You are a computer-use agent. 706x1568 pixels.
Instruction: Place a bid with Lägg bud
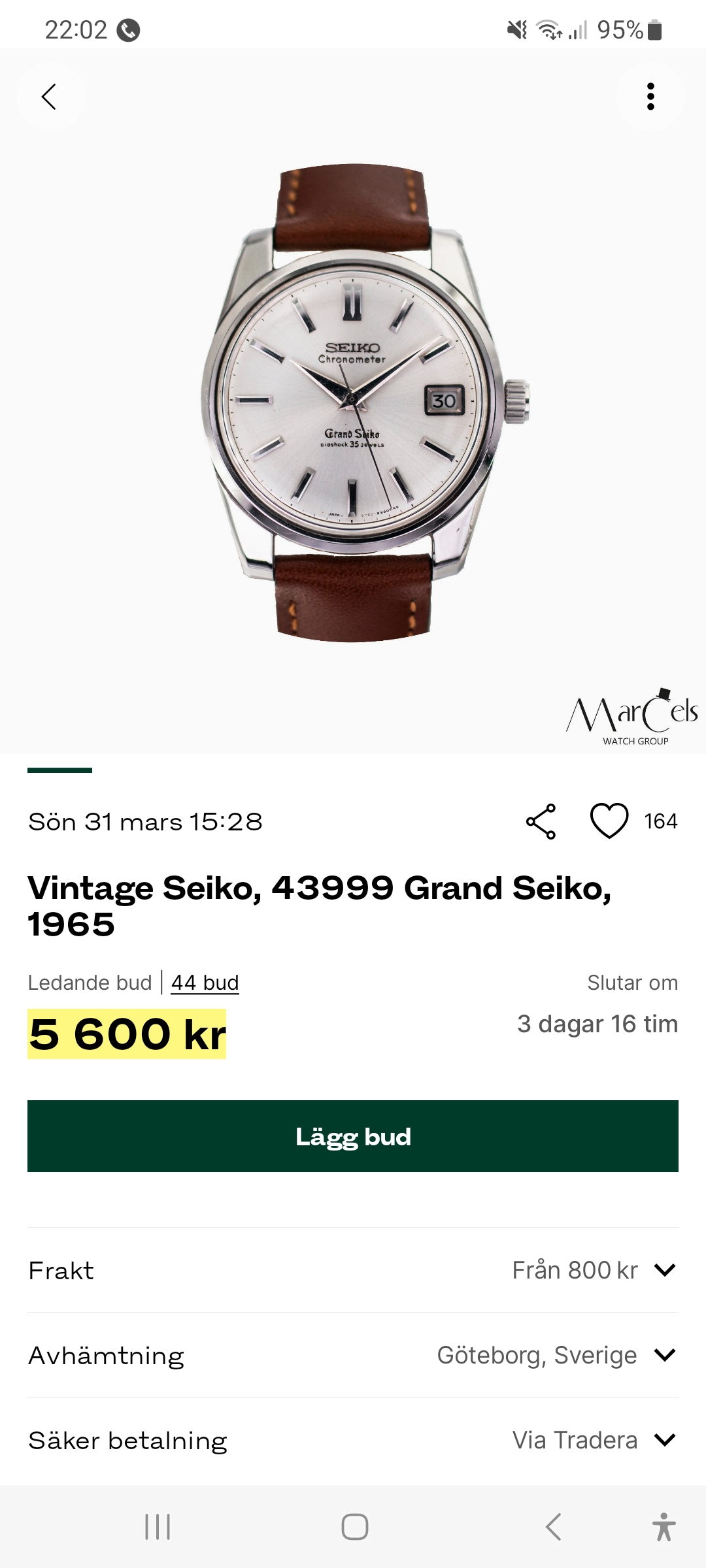pos(353,1136)
